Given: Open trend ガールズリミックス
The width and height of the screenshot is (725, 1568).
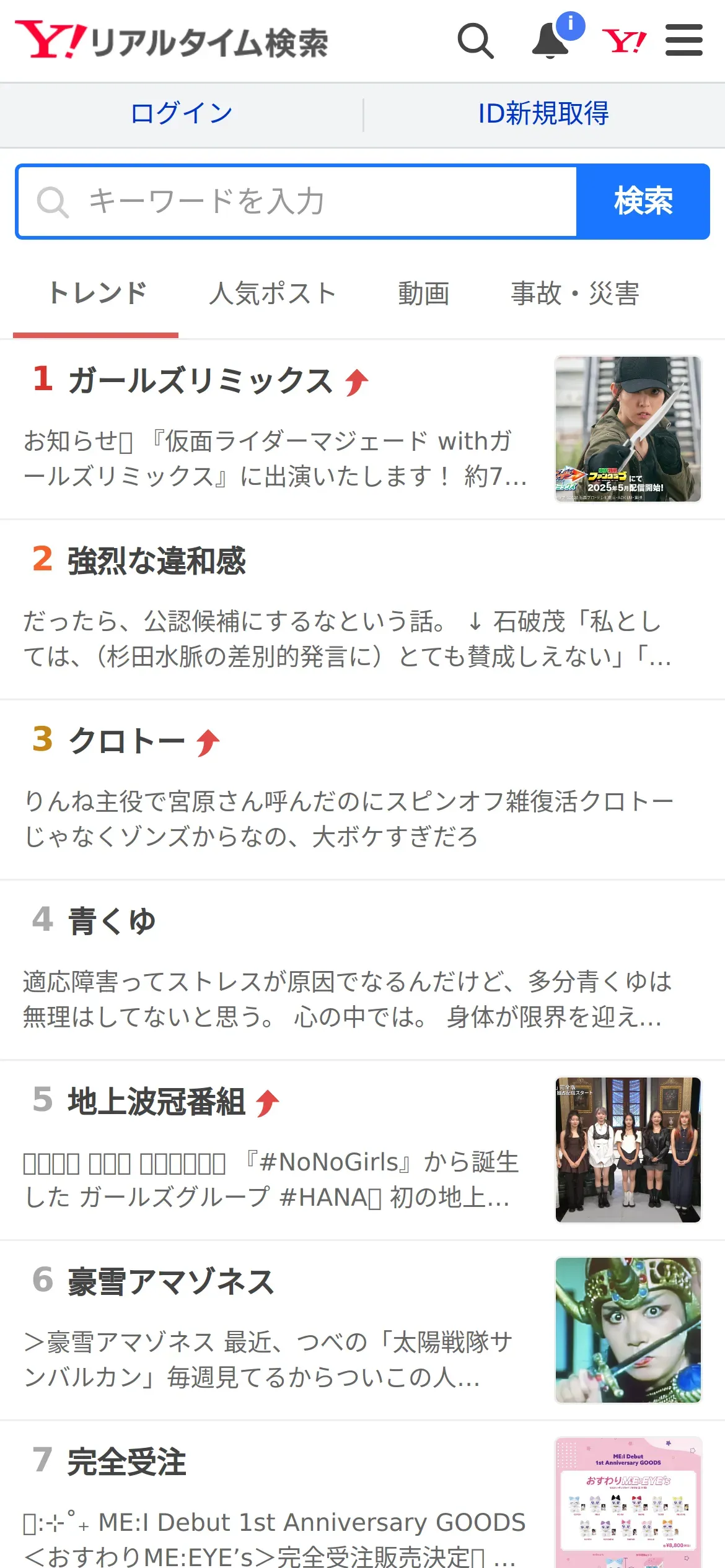Looking at the screenshot, I should click(201, 380).
